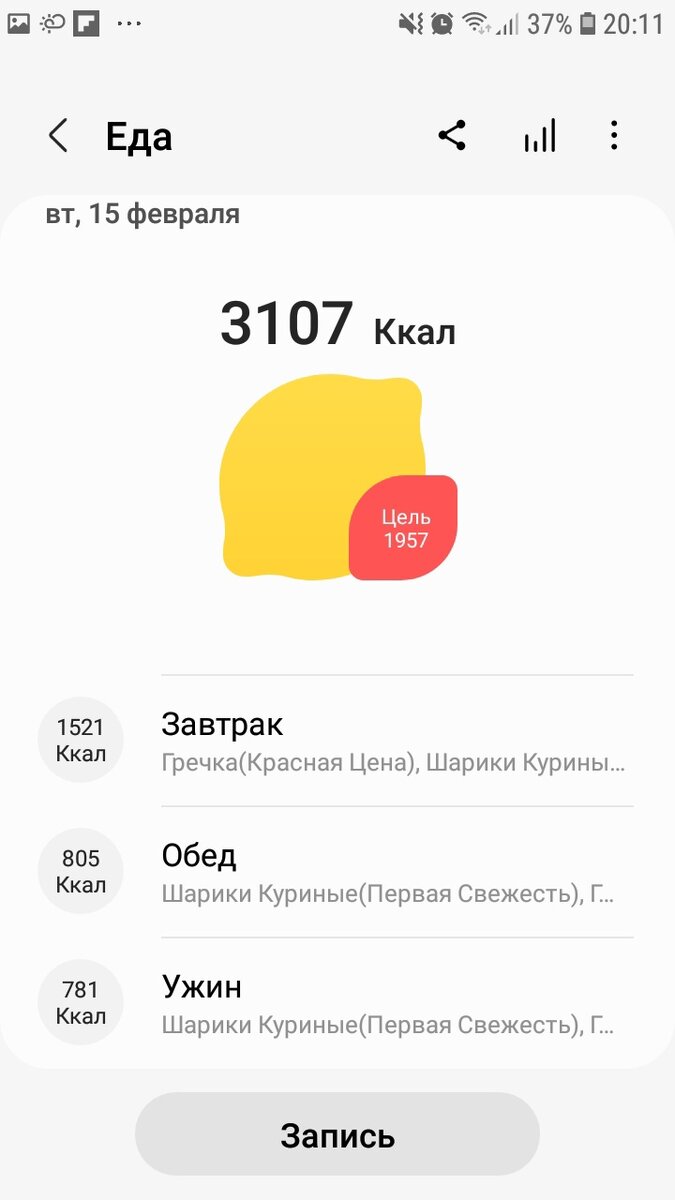Open the trends chart icon
This screenshot has width=675, height=1200.
pyautogui.click(x=540, y=136)
